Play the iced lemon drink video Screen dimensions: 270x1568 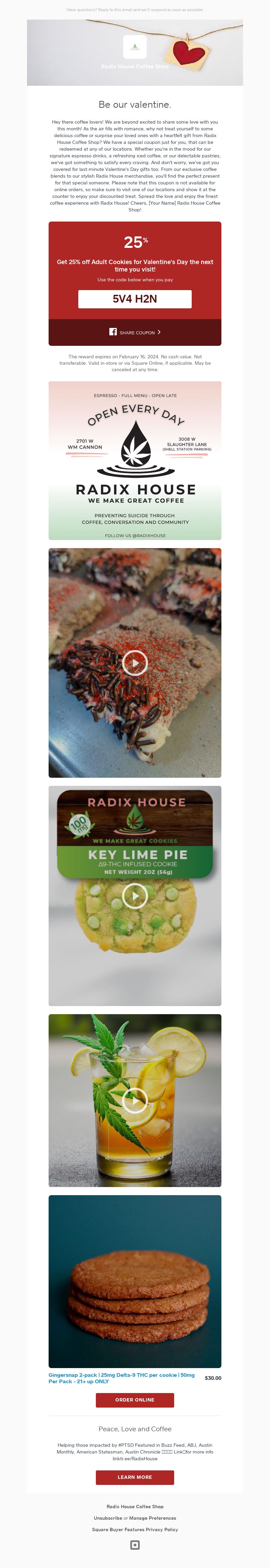pos(135,1100)
